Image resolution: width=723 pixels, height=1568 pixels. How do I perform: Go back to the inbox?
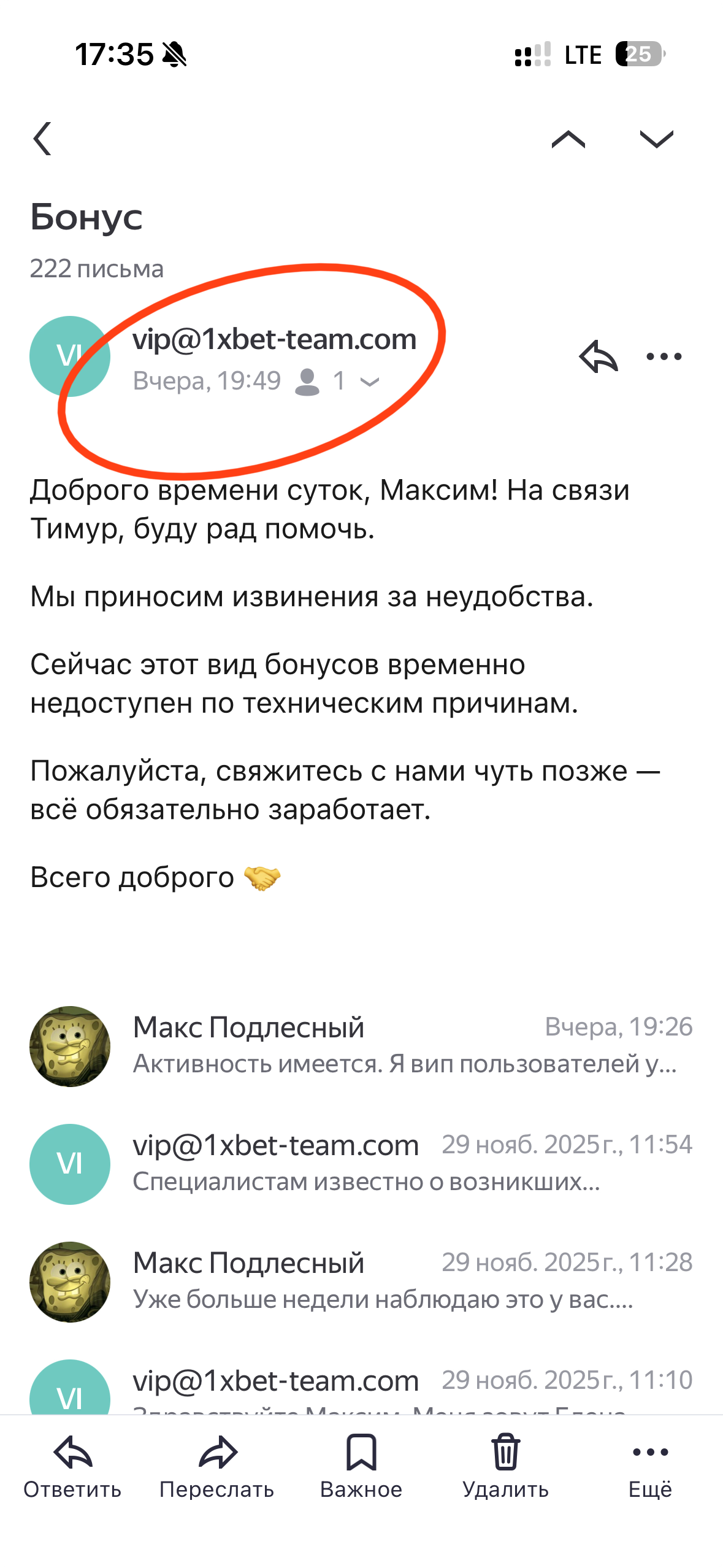coord(42,139)
